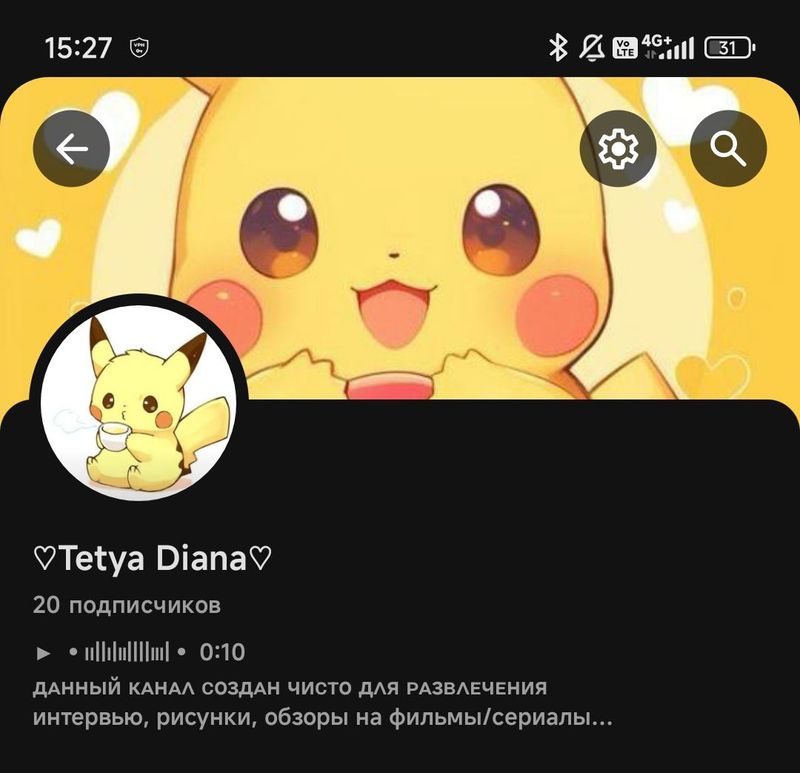Play the 0:10 voice intro
The height and width of the screenshot is (773, 800).
43,653
